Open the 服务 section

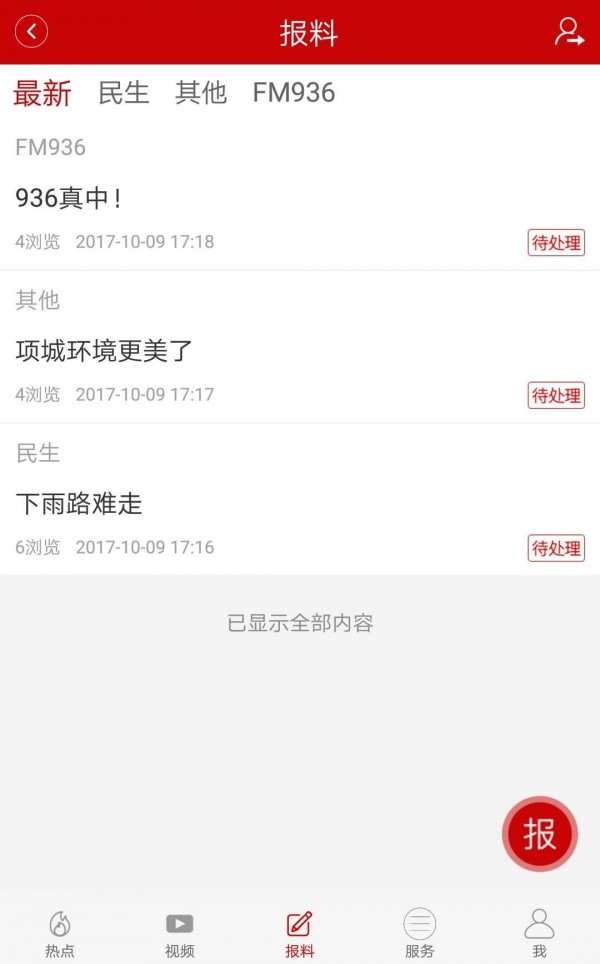(x=420, y=934)
